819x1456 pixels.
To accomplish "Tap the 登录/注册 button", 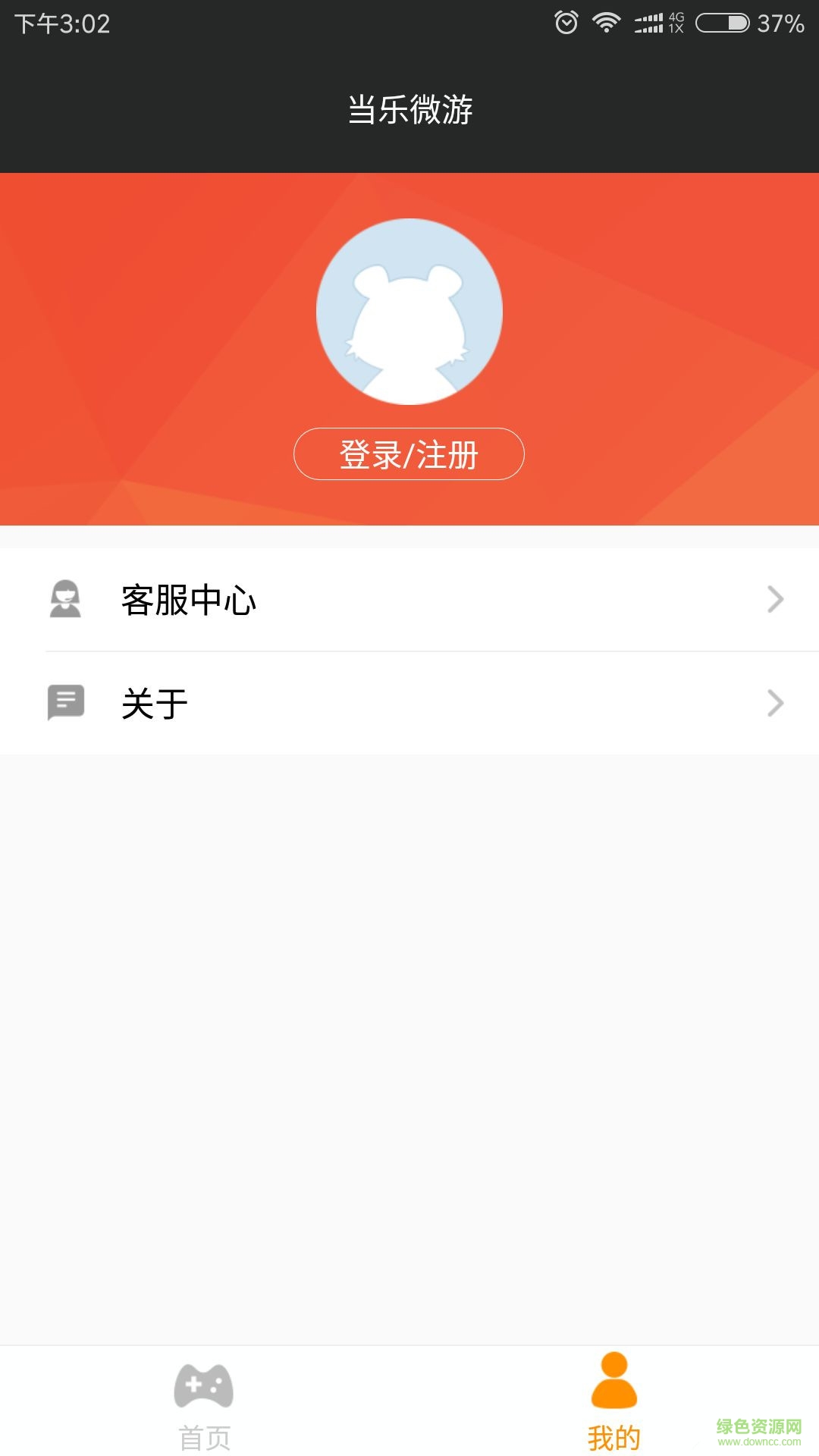I will point(409,453).
